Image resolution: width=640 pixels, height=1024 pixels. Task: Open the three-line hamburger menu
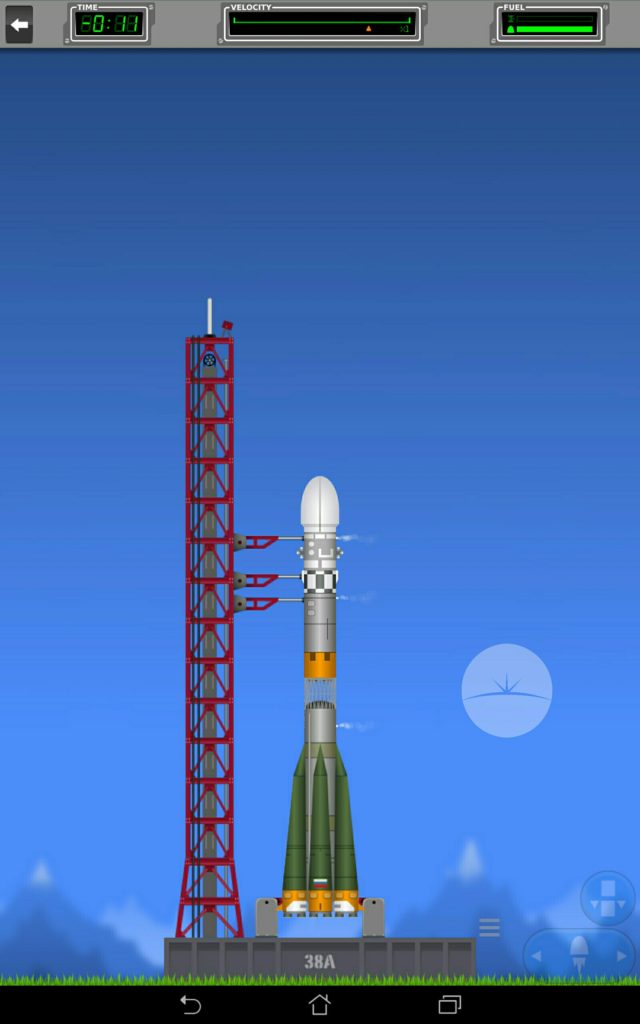[489, 927]
